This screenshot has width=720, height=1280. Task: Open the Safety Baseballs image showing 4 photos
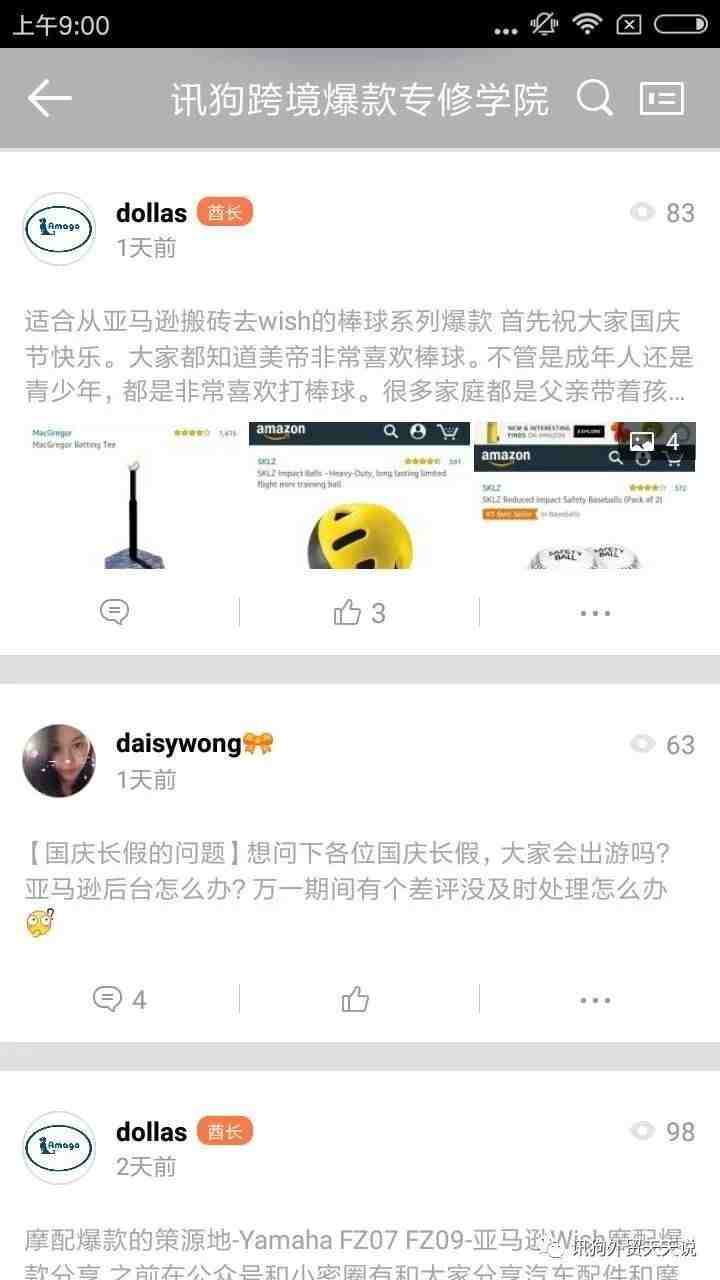tap(585, 496)
